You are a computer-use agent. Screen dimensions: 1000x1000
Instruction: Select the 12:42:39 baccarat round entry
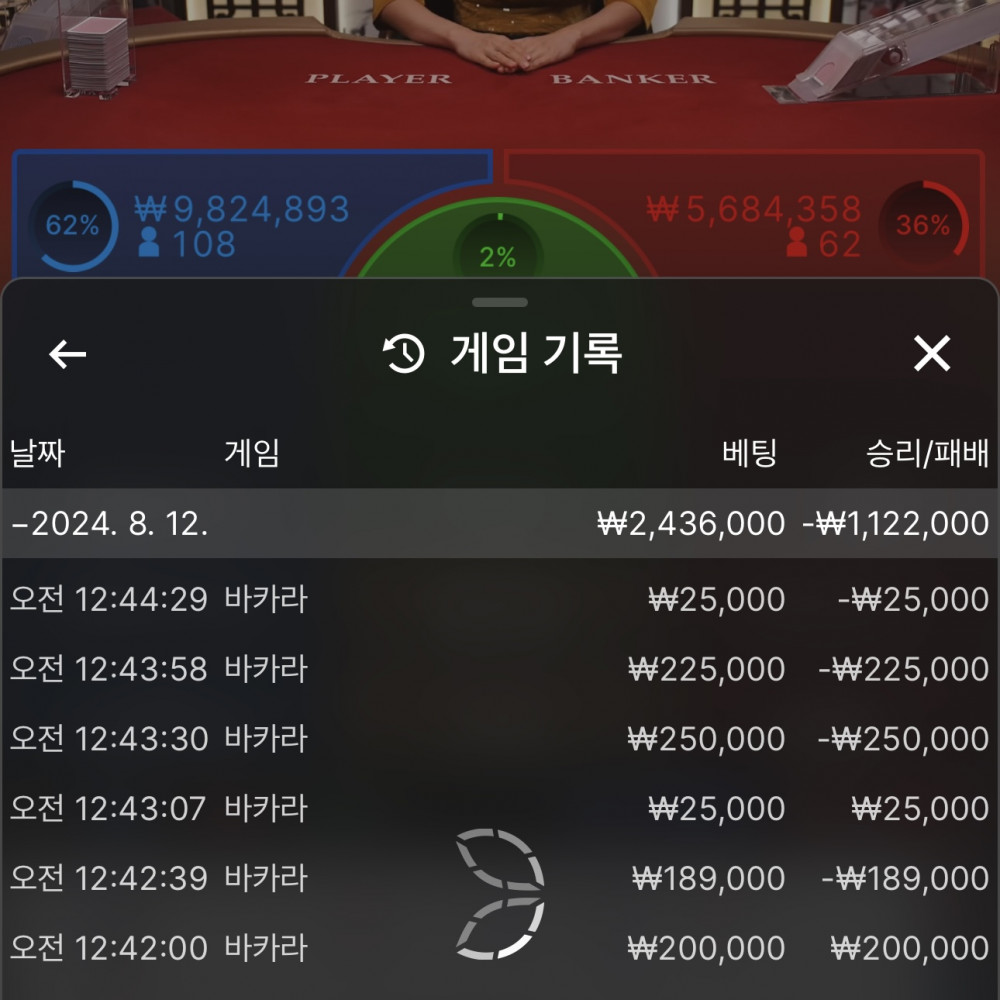click(x=500, y=878)
